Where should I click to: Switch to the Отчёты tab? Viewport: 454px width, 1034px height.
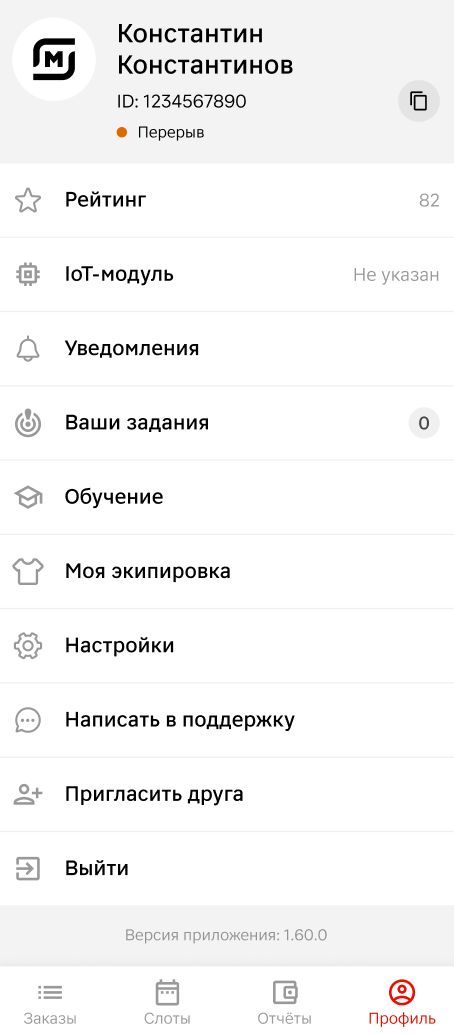[284, 1002]
